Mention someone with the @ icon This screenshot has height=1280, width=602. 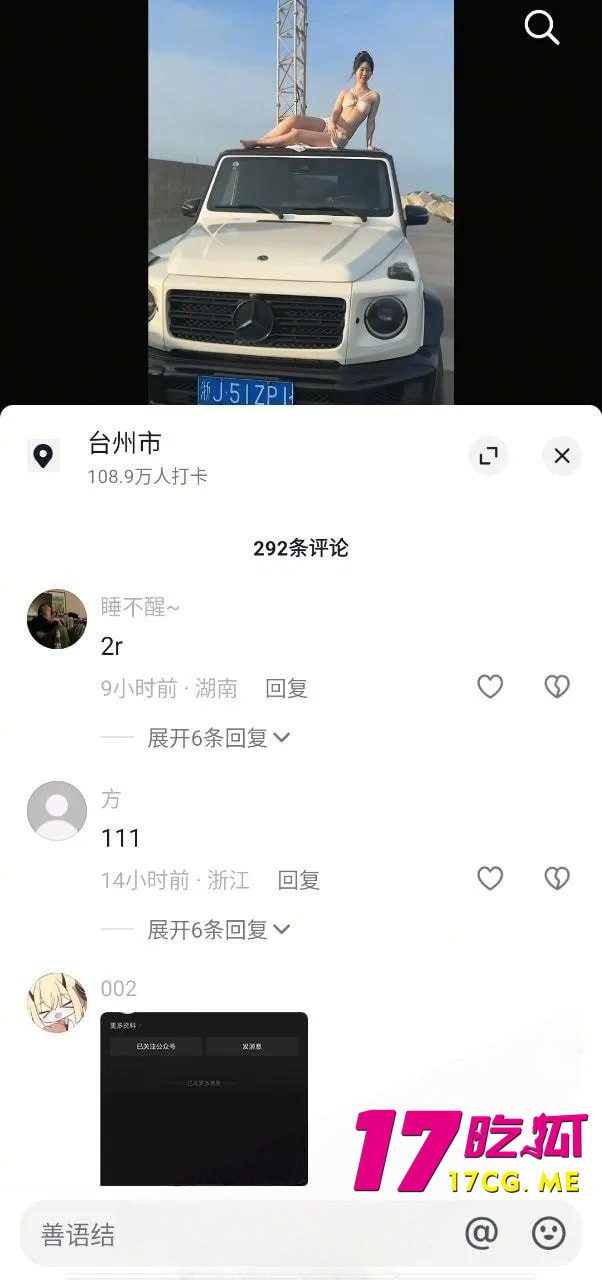coord(481,1233)
